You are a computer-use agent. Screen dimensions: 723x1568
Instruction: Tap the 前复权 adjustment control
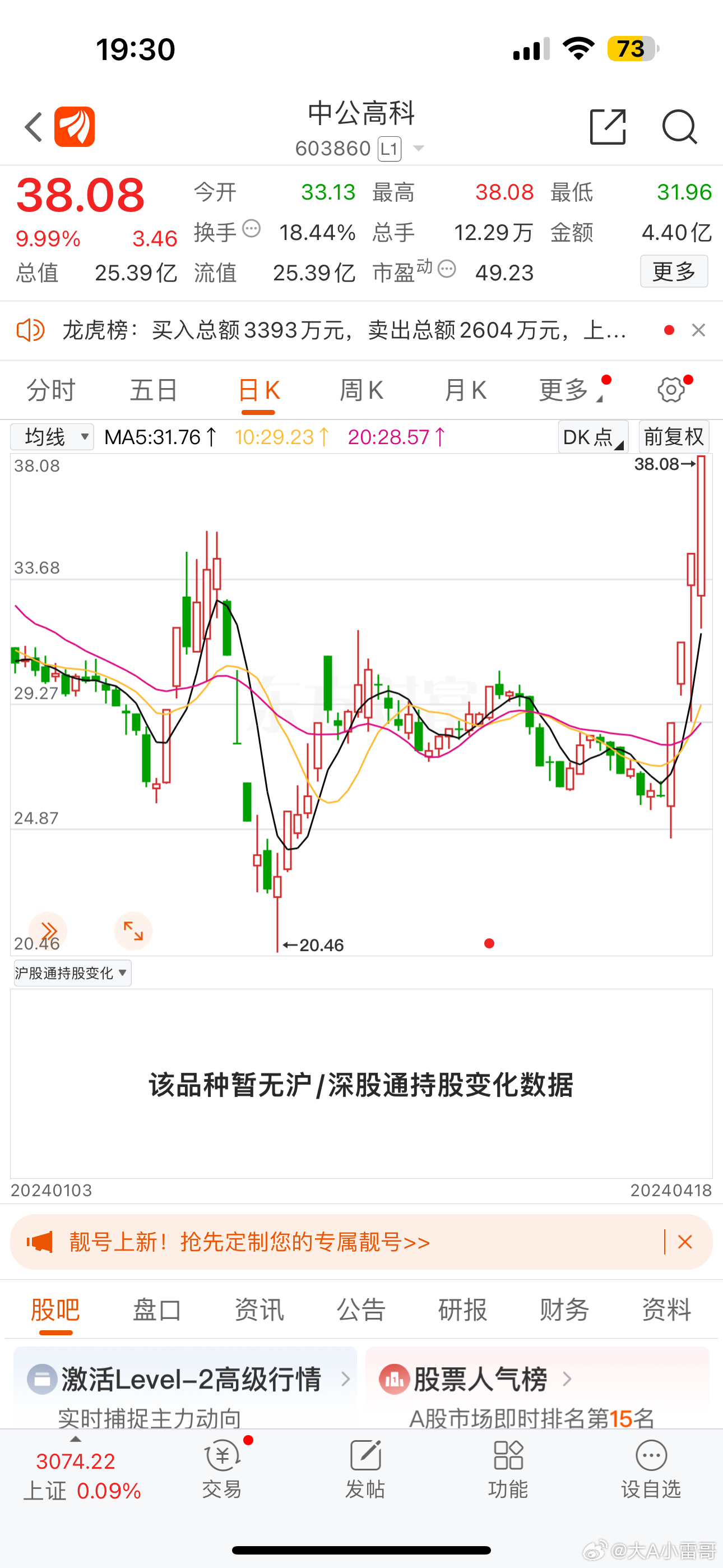673,436
